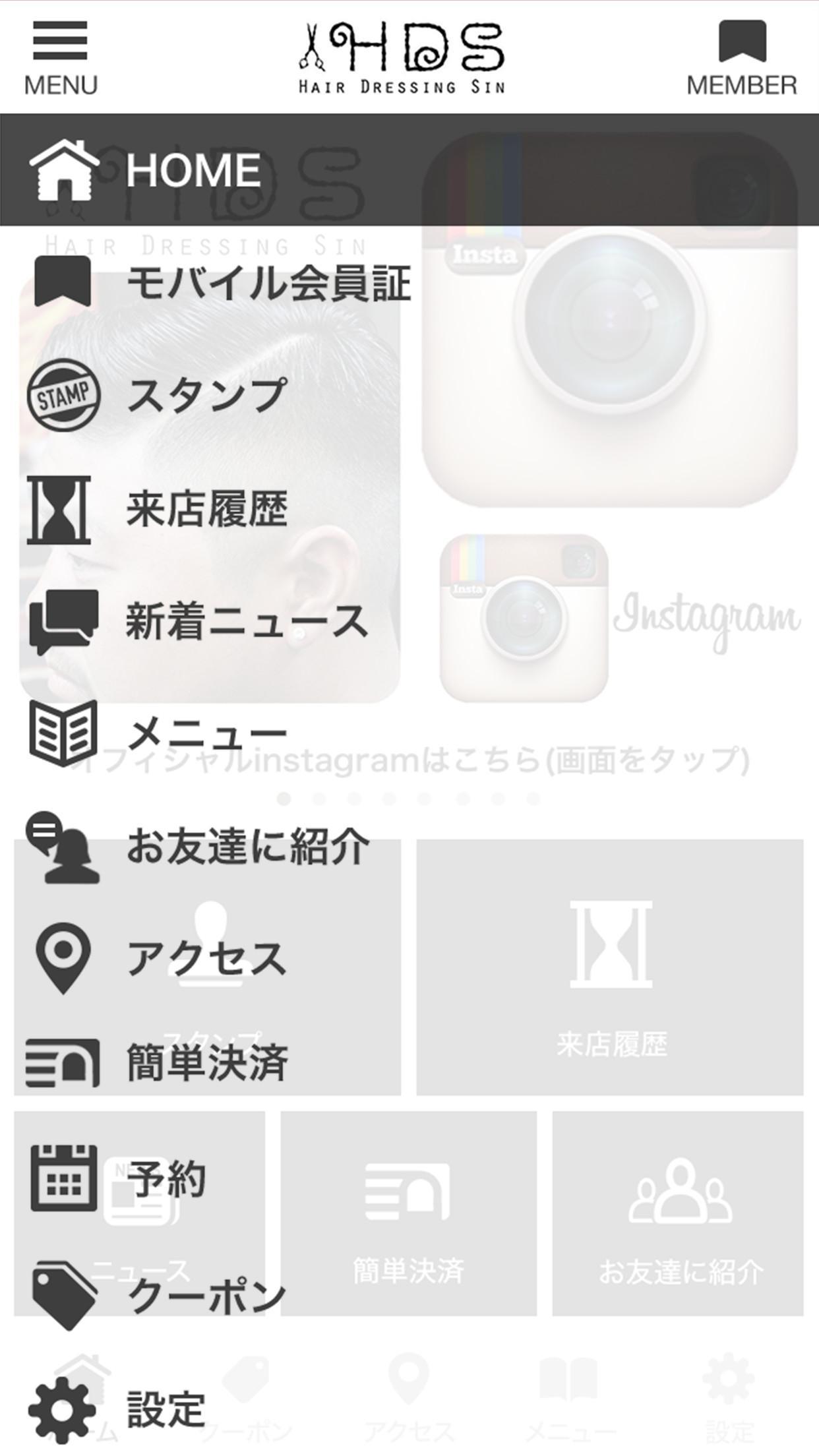View クーポン from the drawer menu

tap(206, 1296)
